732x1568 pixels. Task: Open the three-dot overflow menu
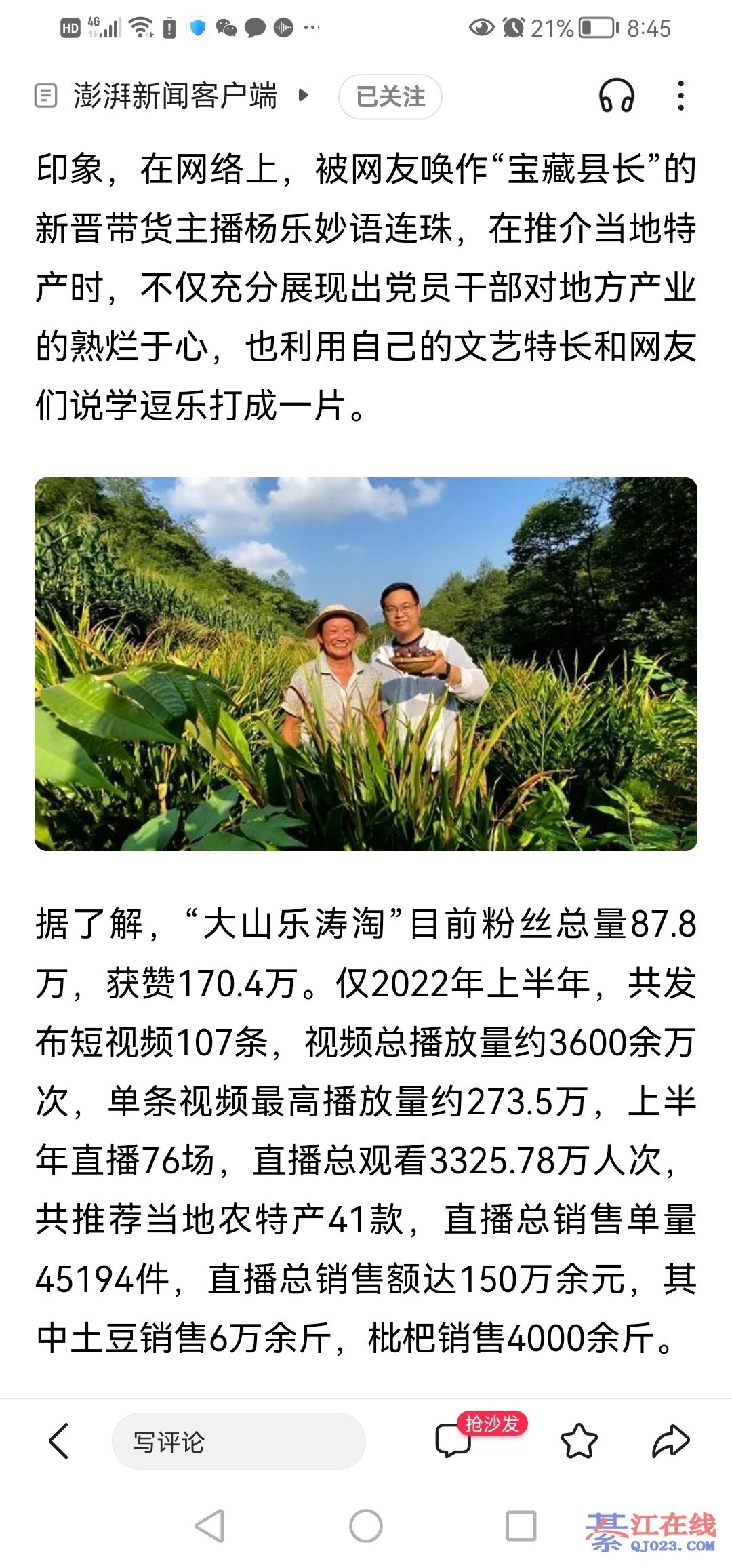click(680, 96)
